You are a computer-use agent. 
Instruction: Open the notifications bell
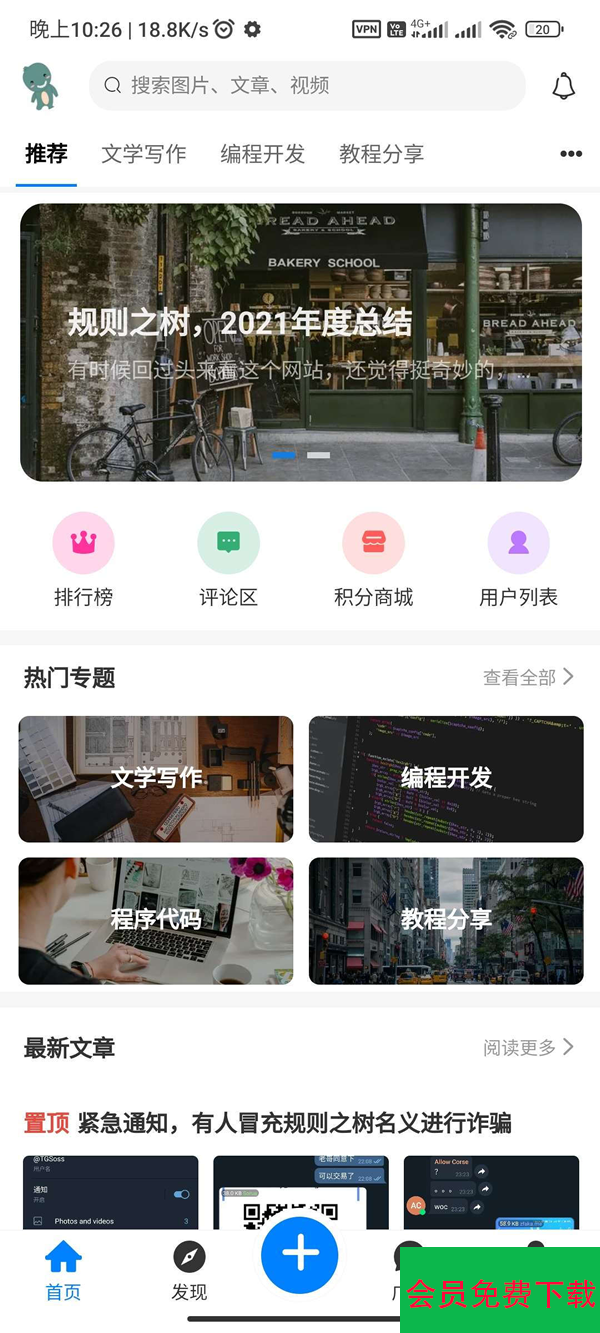(x=564, y=86)
